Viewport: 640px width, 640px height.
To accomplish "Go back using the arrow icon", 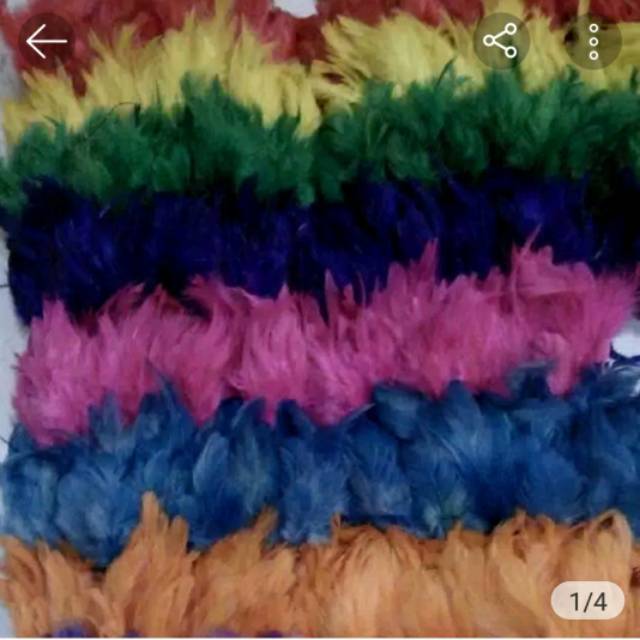I will click(46, 41).
